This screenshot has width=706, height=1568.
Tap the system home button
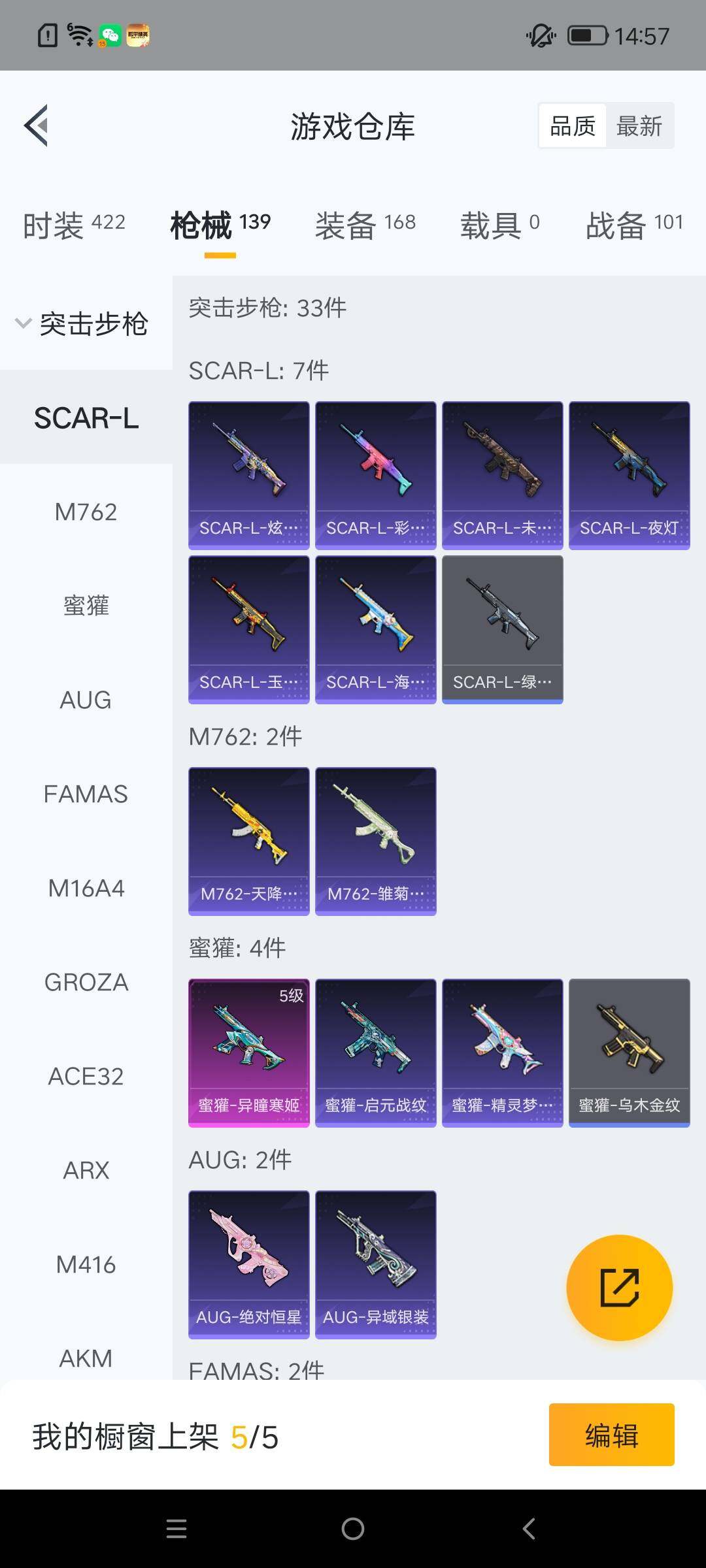point(353,1529)
